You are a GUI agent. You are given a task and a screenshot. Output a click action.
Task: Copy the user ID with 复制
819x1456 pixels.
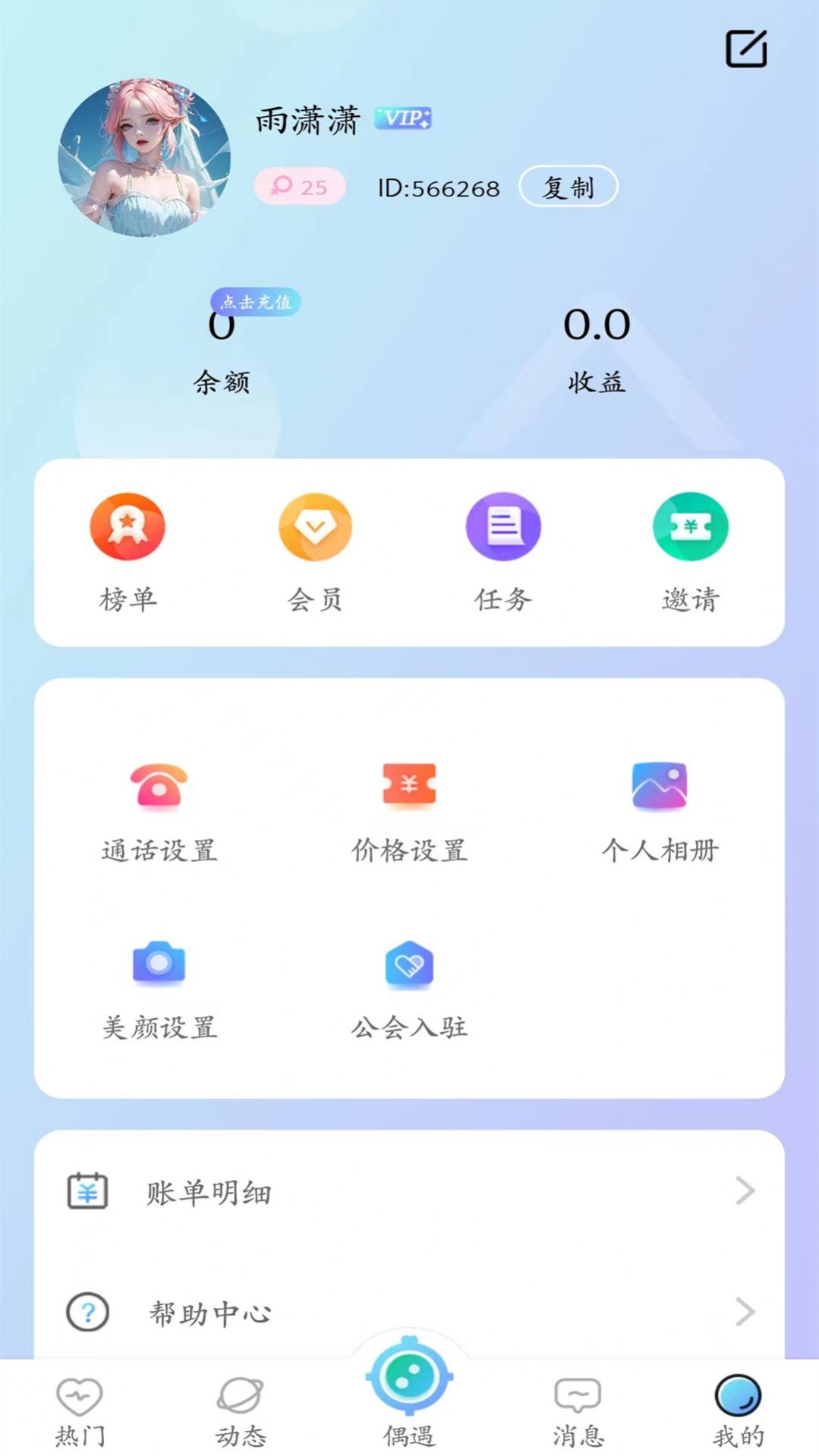(x=568, y=187)
